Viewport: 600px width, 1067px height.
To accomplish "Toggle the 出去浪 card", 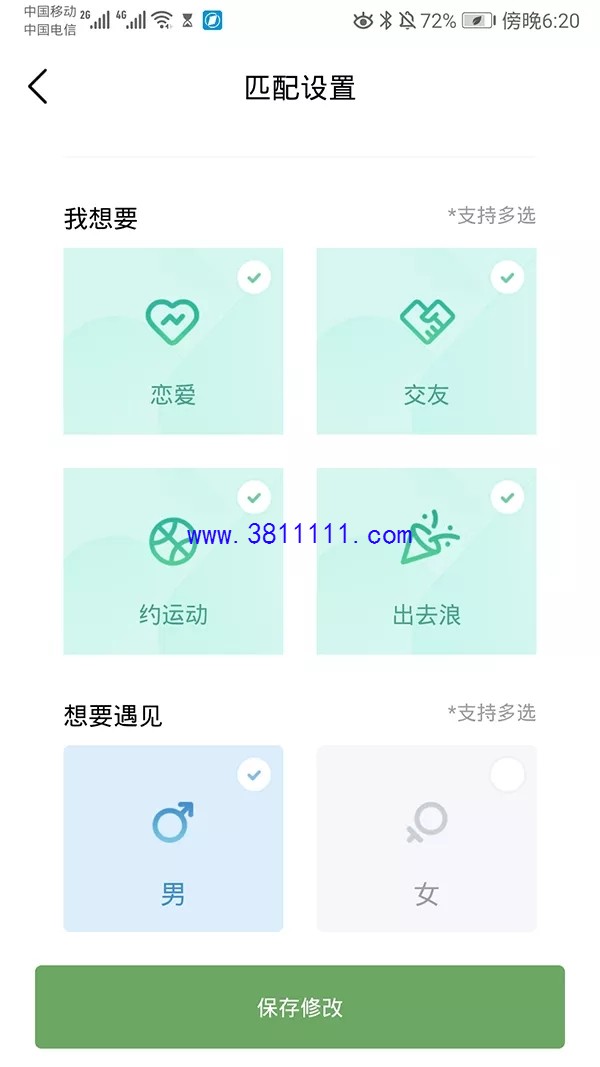I will click(427, 561).
